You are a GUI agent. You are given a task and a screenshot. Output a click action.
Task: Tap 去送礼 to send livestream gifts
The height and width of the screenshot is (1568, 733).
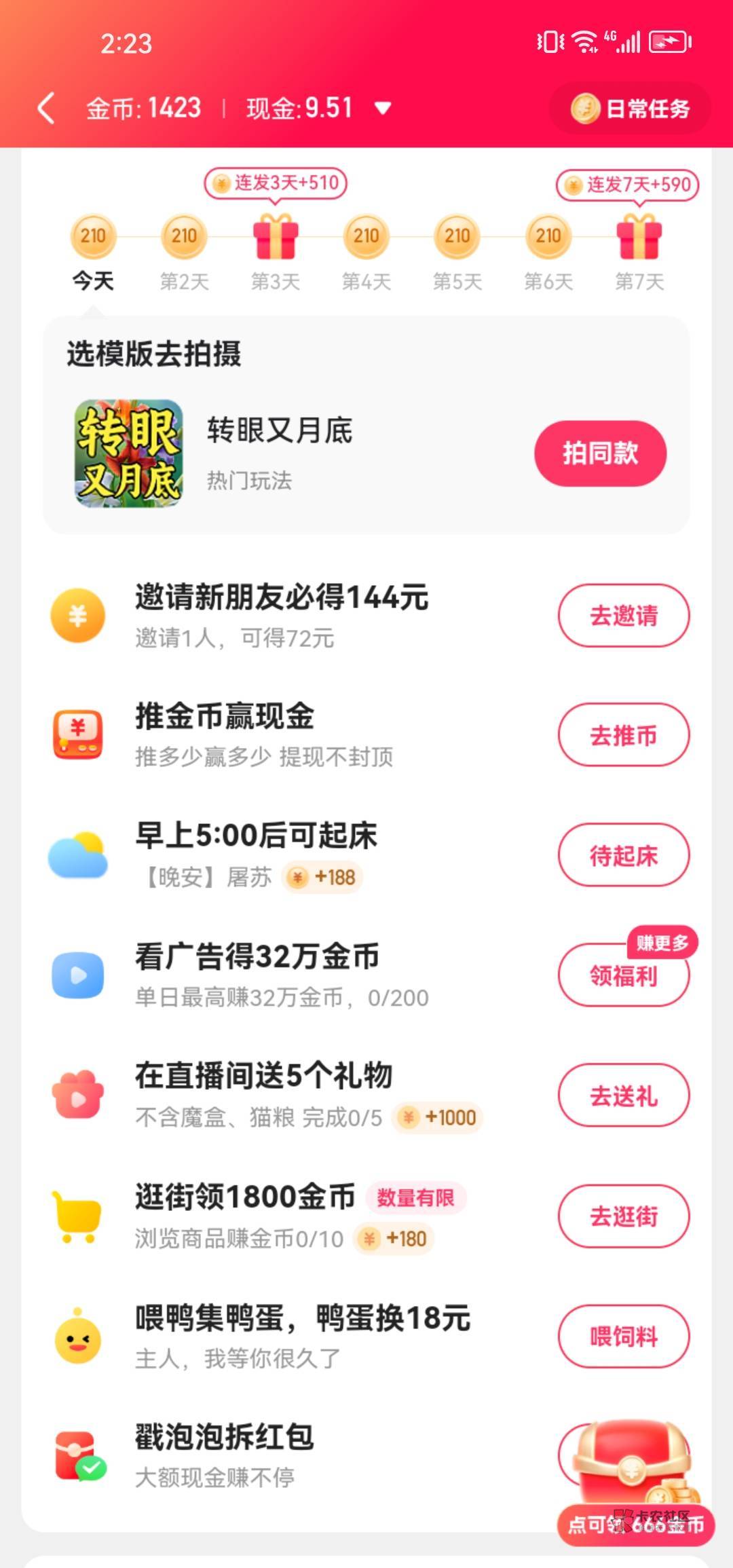coord(623,1096)
